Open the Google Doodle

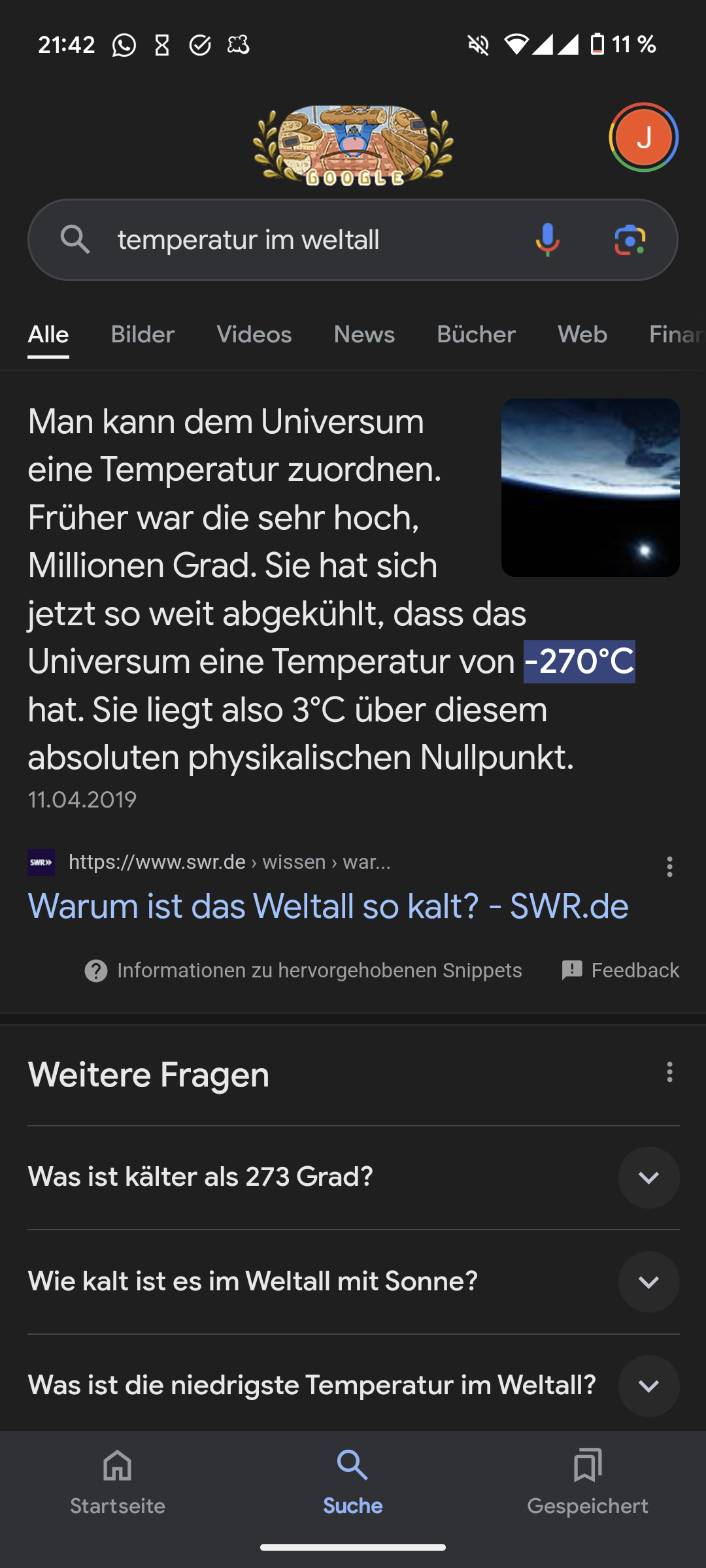pyautogui.click(x=353, y=145)
